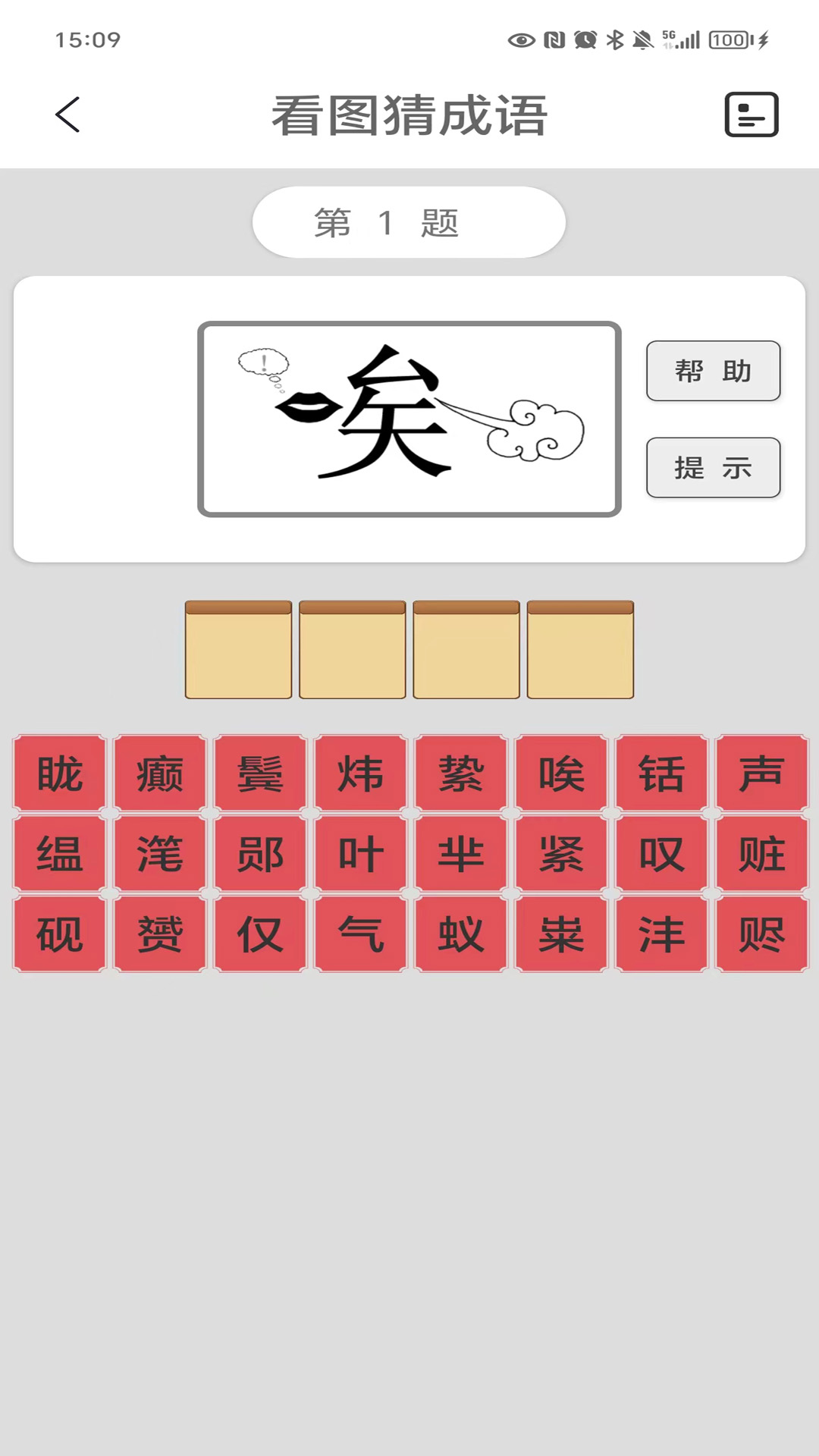819x1456 pixels.
Task: Tap the 第 1 题 question label
Action: [x=409, y=222]
